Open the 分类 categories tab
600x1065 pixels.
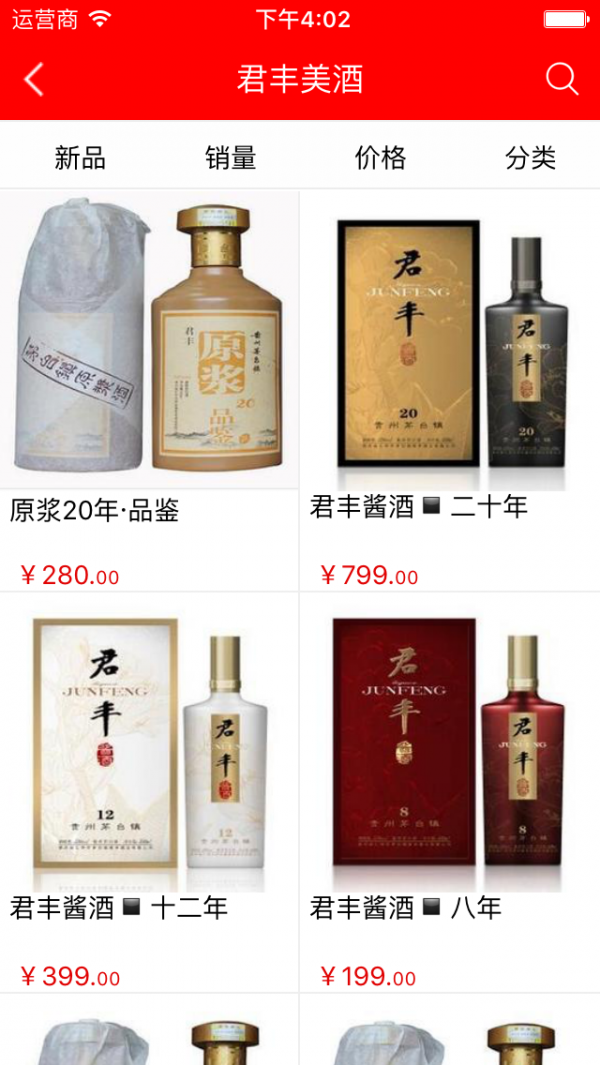[x=530, y=157]
